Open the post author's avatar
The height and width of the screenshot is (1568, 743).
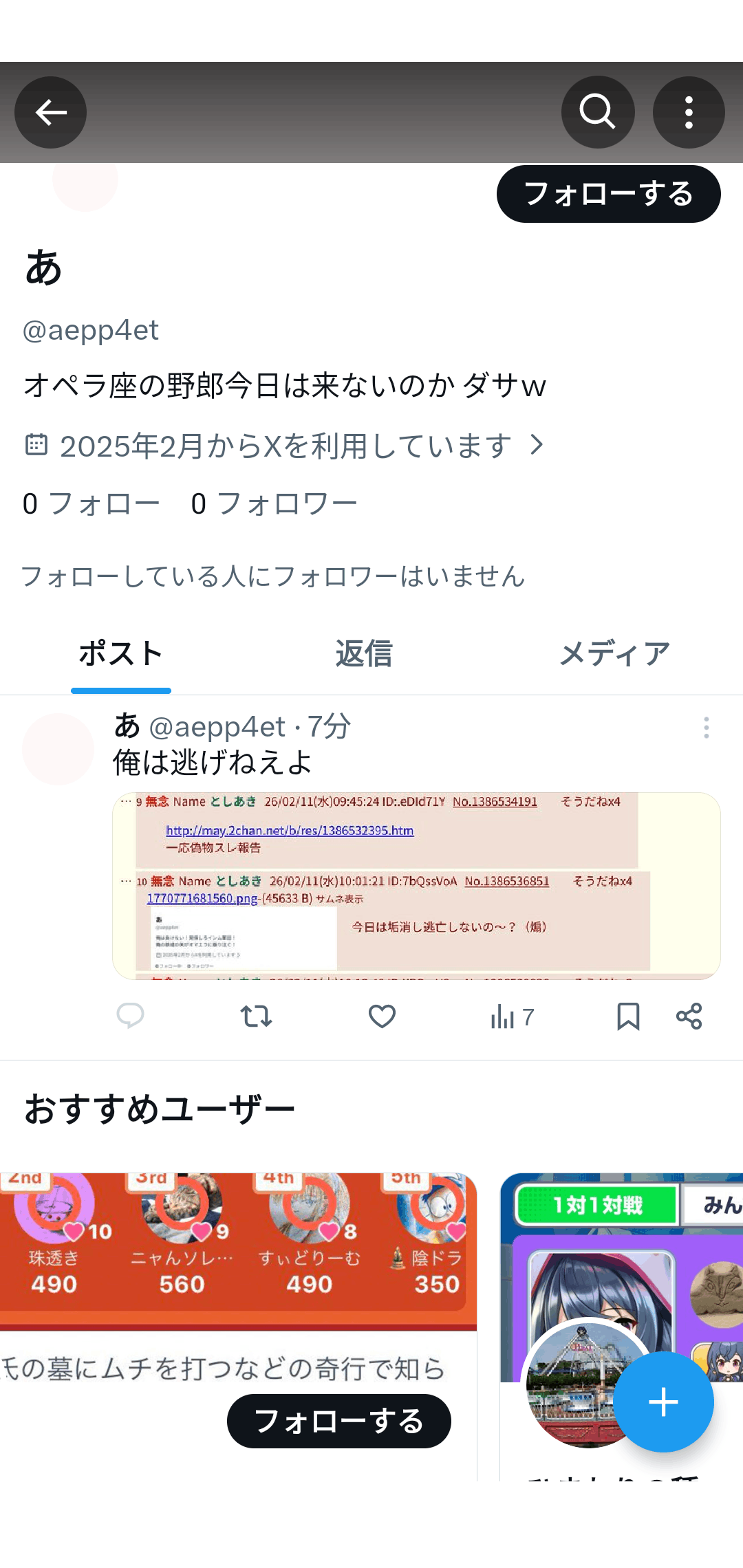[58, 749]
